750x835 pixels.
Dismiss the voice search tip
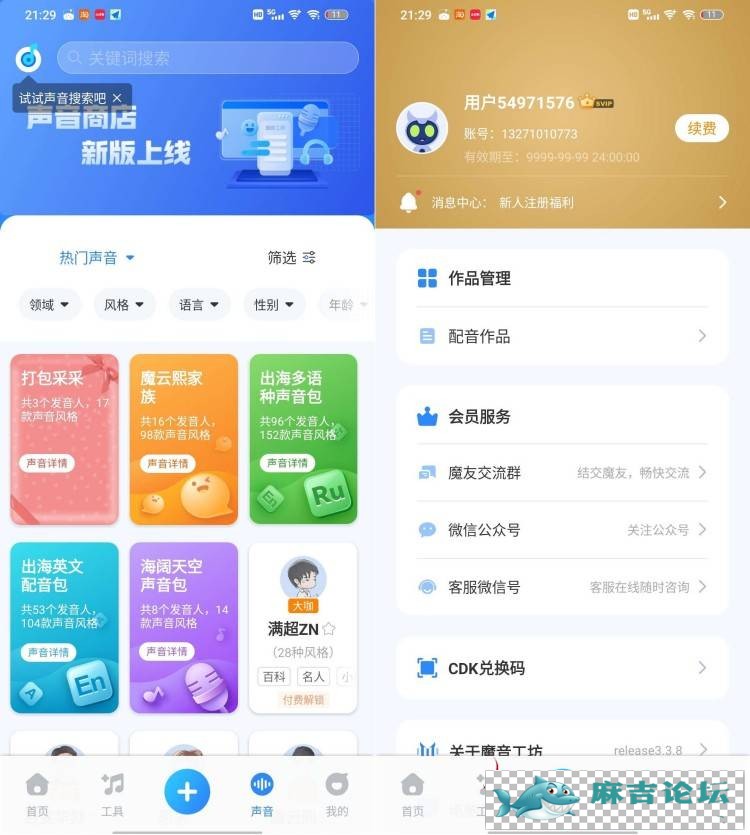(117, 98)
